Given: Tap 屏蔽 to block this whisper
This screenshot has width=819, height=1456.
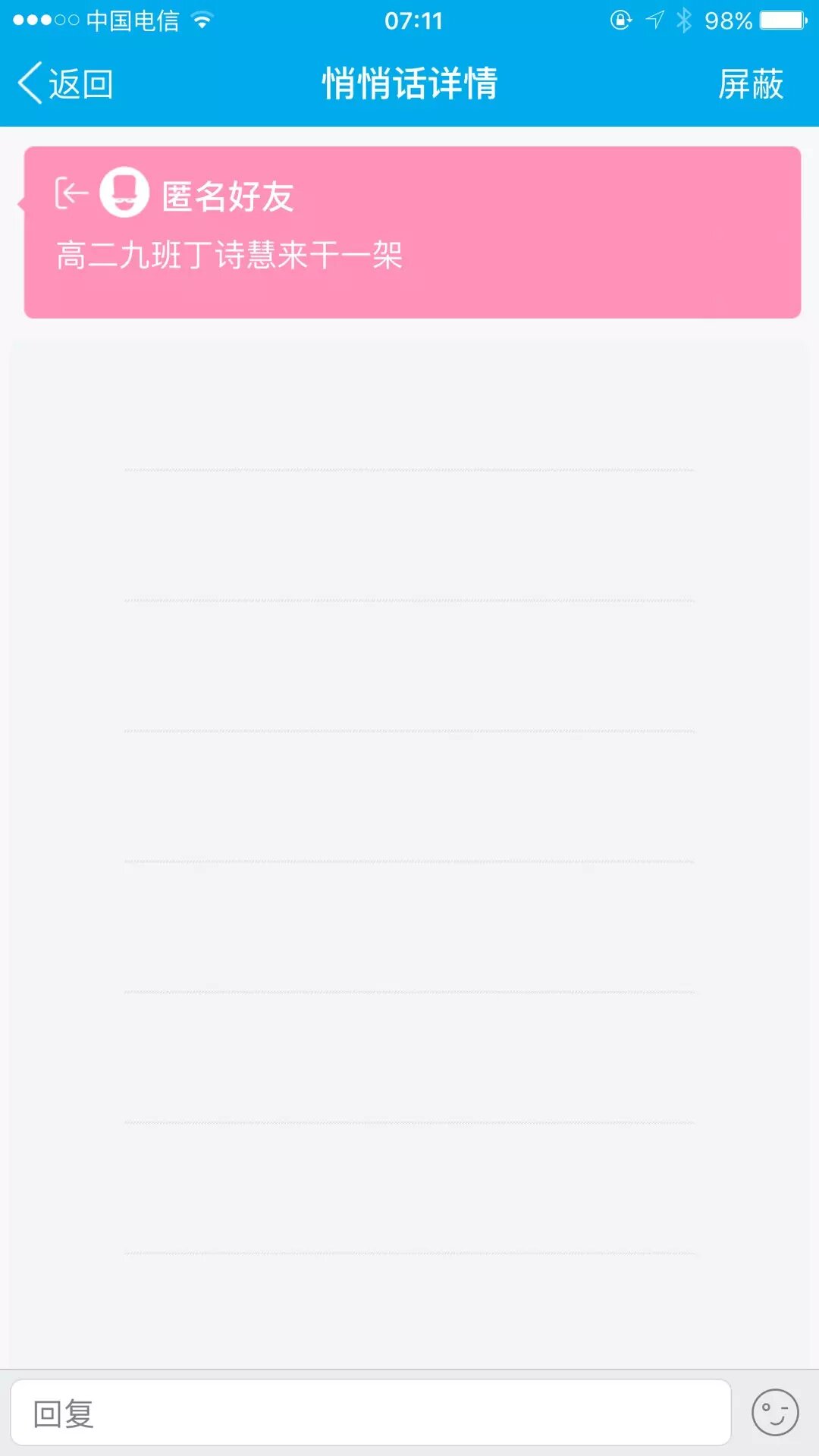Looking at the screenshot, I should pyautogui.click(x=750, y=83).
